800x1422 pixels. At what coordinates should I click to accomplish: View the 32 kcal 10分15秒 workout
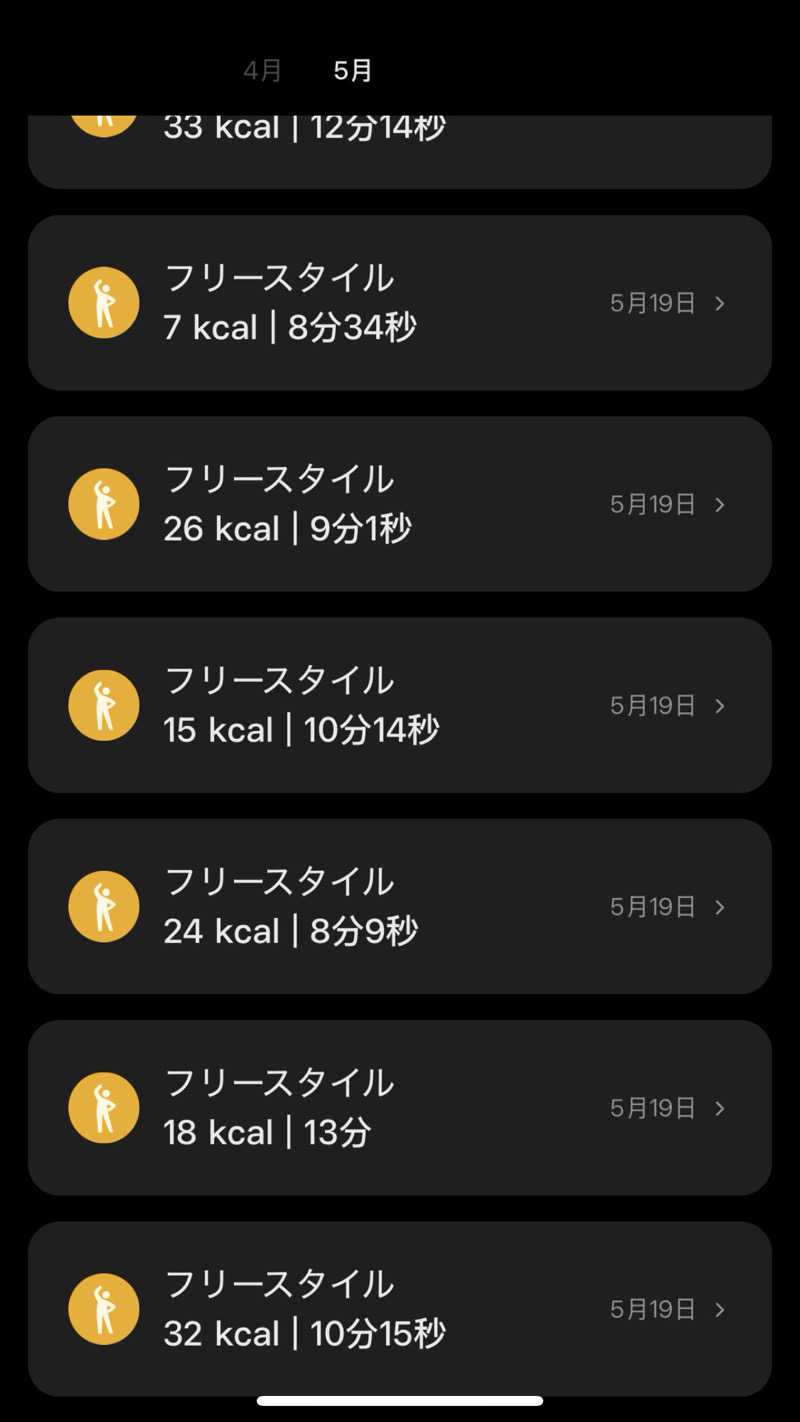pyautogui.click(x=400, y=1308)
